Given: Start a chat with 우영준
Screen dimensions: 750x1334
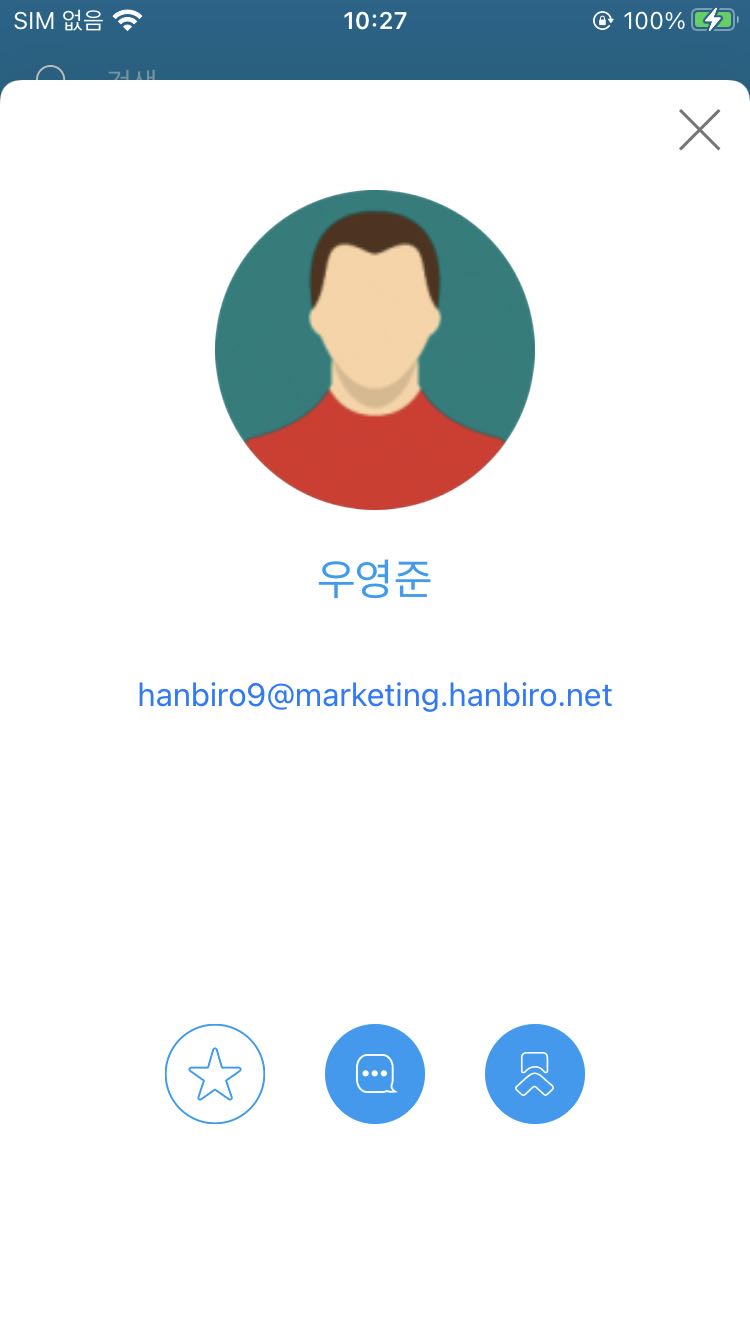Looking at the screenshot, I should click(x=375, y=1074).
